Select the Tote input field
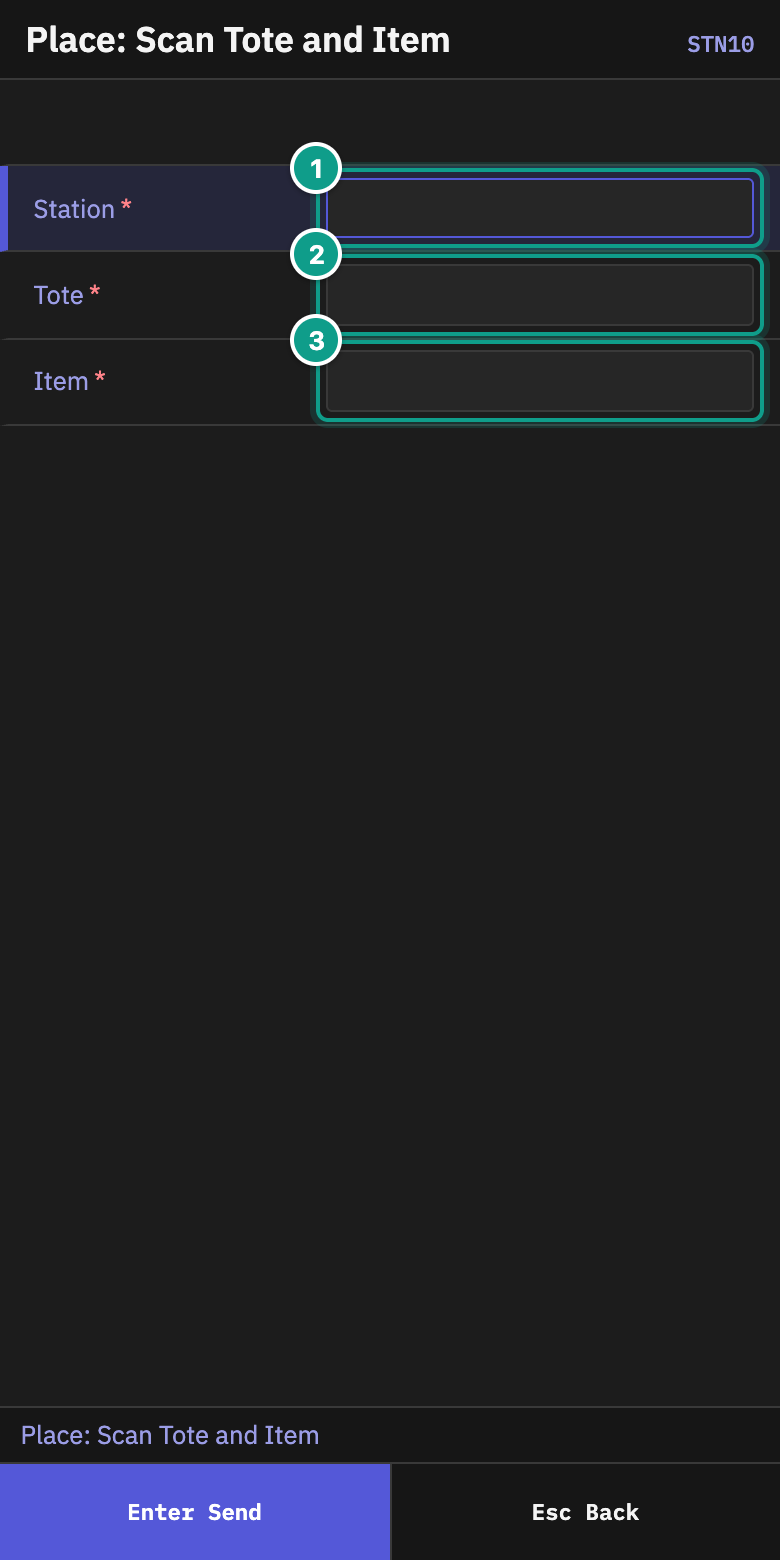Screen dimensions: 780x1560 [x=540, y=295]
